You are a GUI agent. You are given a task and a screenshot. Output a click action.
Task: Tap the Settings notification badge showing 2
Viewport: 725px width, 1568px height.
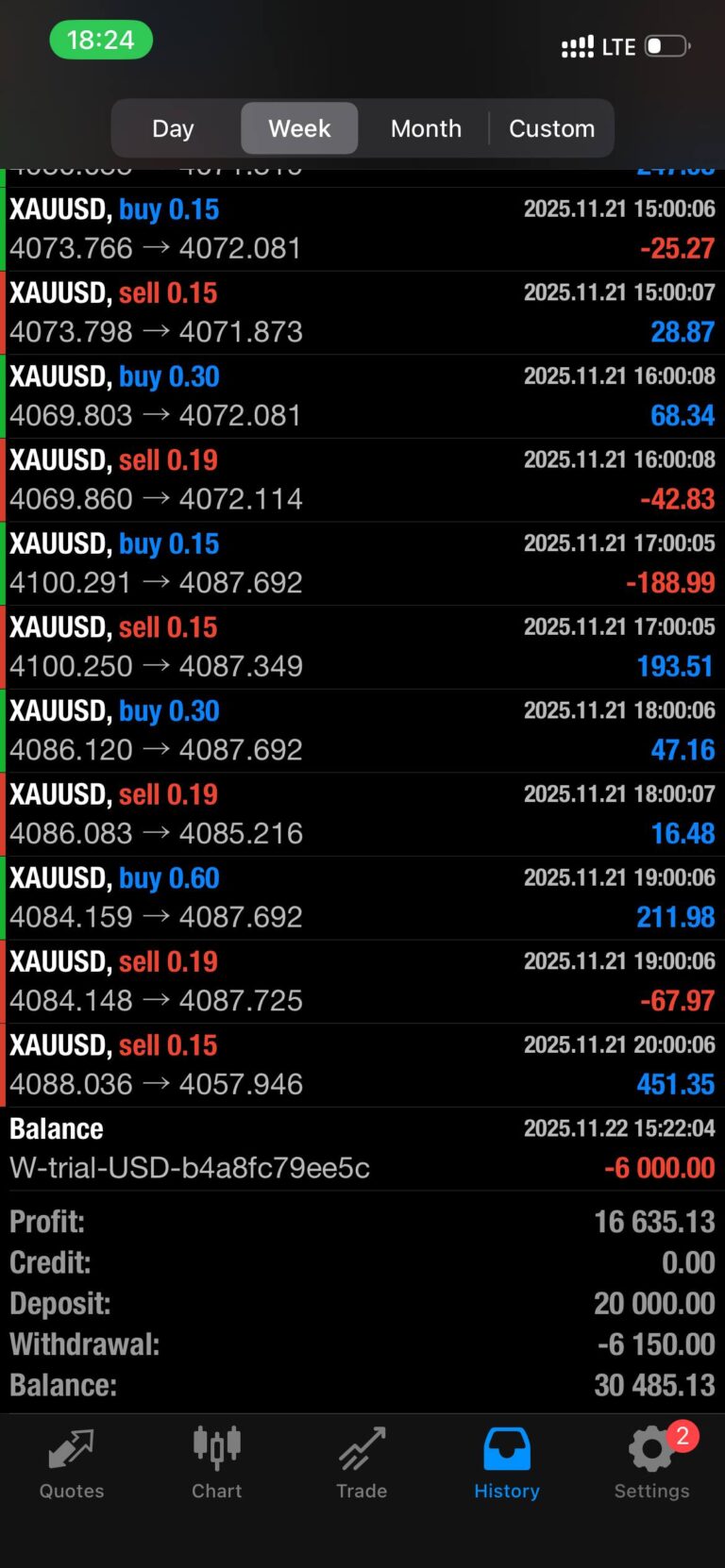point(683,1436)
